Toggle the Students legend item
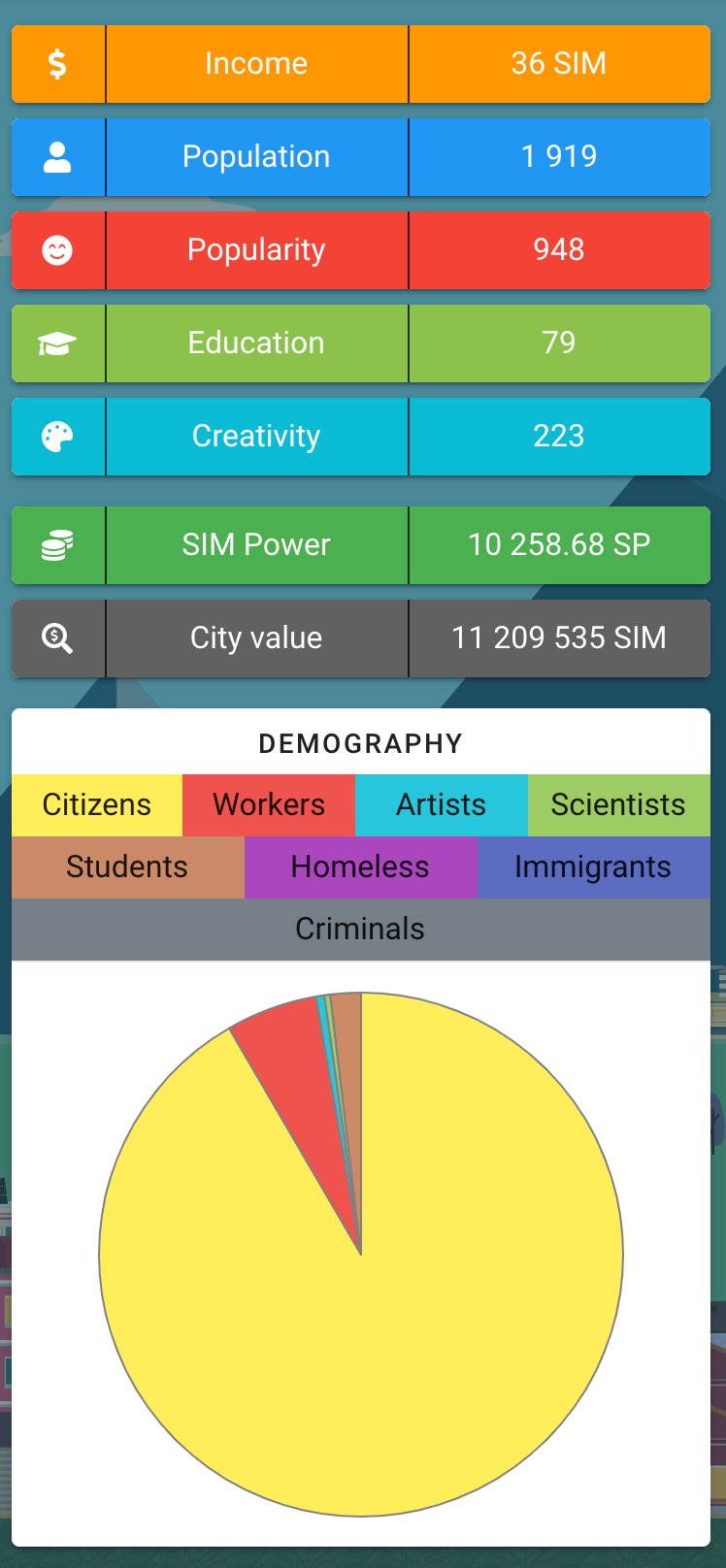This screenshot has height=1568, width=726. click(x=128, y=867)
